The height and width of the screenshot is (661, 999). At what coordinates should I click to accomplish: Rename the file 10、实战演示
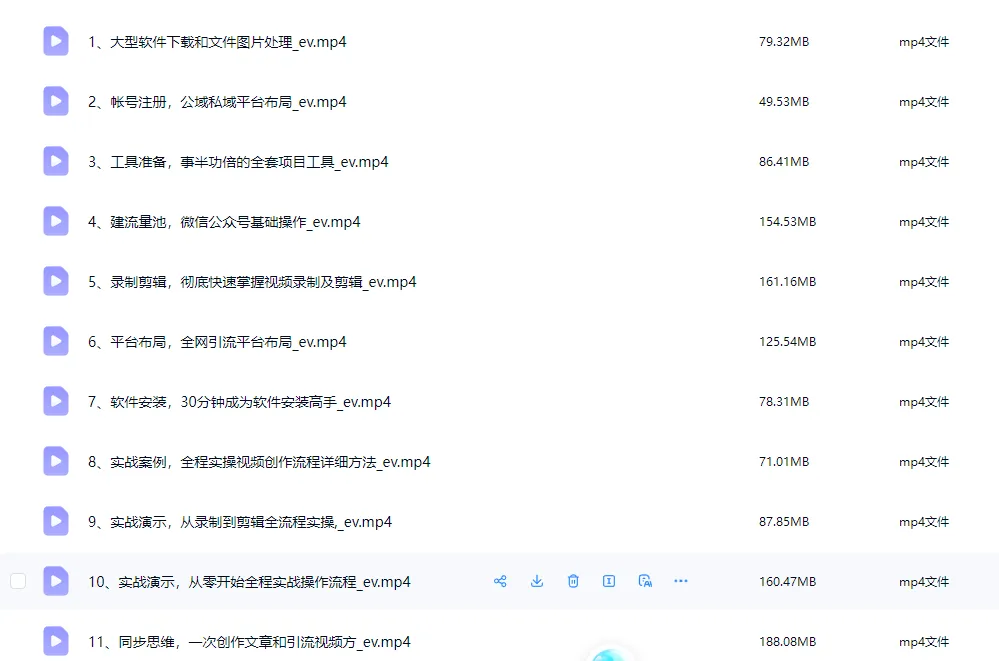pos(609,581)
